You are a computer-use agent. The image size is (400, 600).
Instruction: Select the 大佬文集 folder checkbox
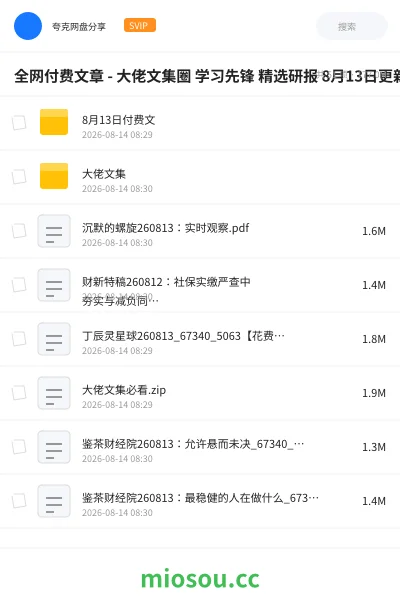(19, 177)
